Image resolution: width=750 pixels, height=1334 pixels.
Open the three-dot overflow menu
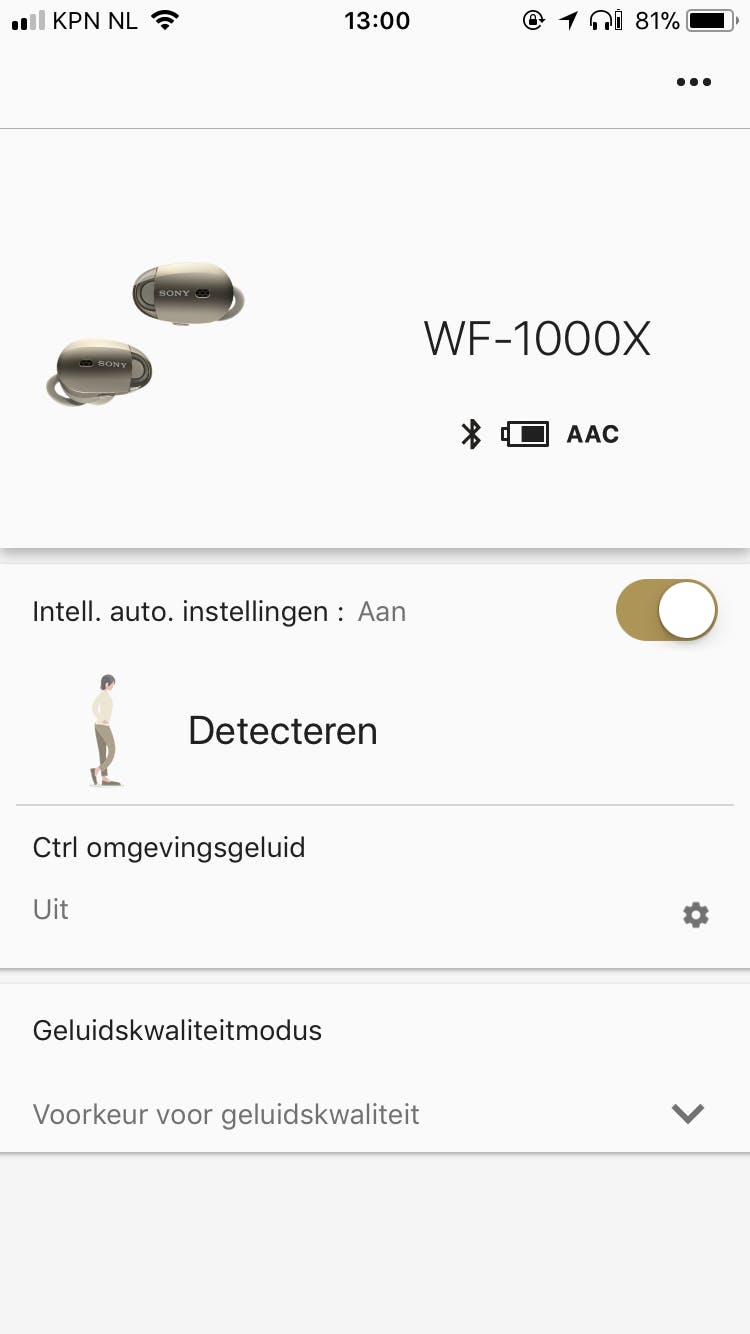(693, 82)
